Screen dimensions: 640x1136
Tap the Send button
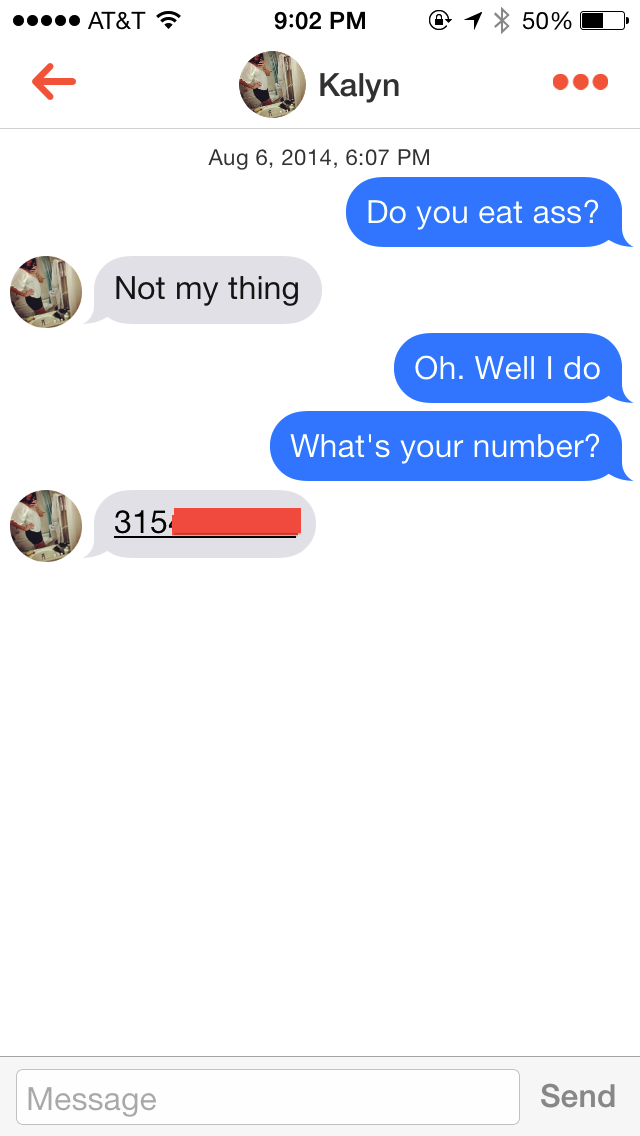point(577,1096)
